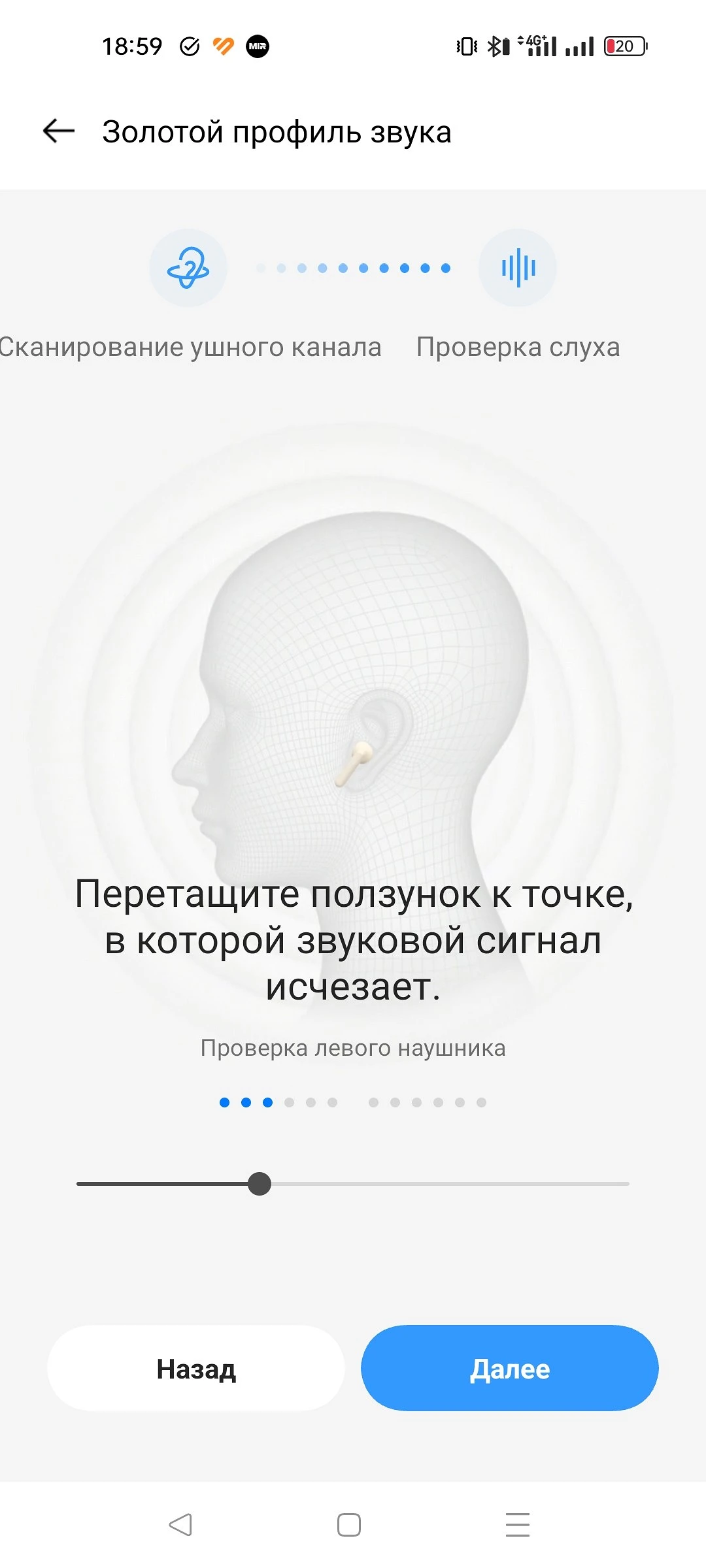The image size is (706, 1568).
Task: Continue with the Далее button
Action: click(x=509, y=1369)
